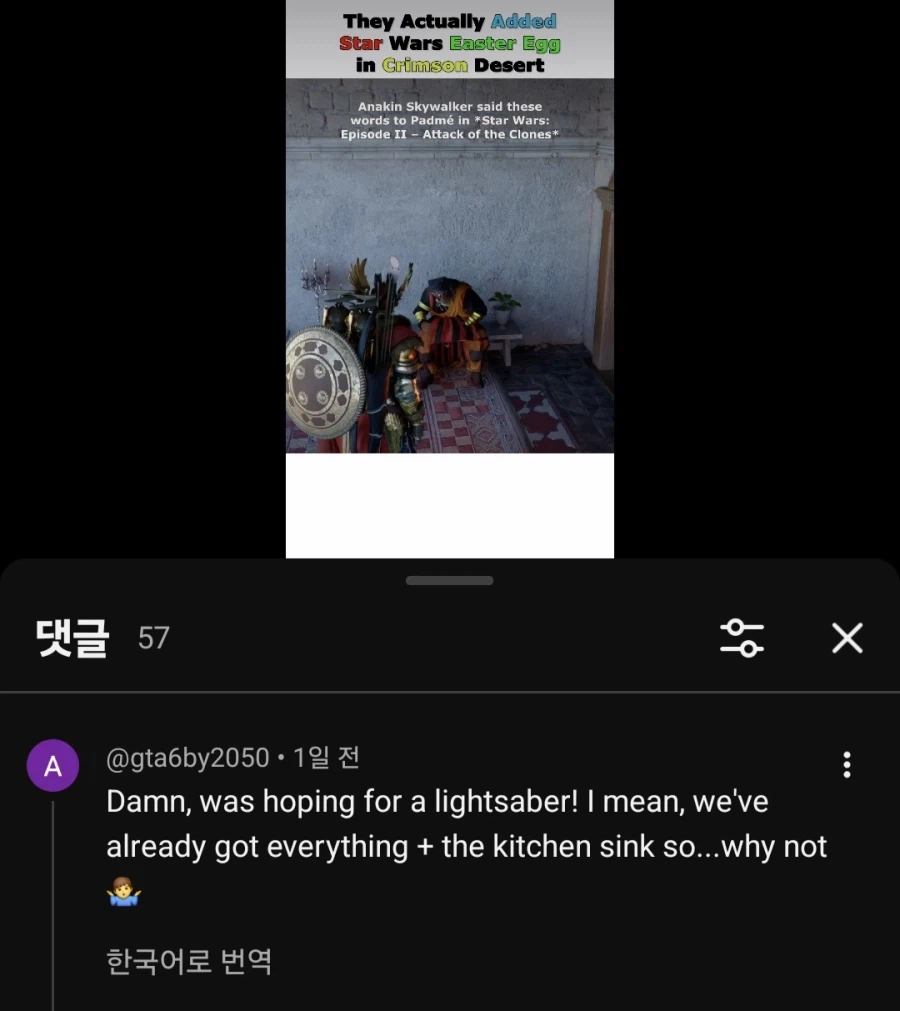Tap the comment count '57'
Screen dimensions: 900x1011
click(x=153, y=638)
